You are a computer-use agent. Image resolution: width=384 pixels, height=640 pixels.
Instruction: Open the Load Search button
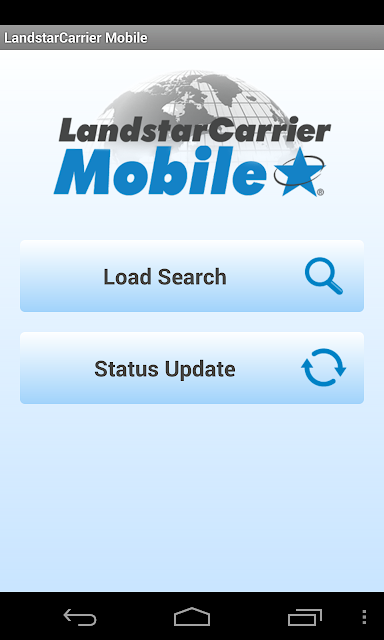click(192, 276)
